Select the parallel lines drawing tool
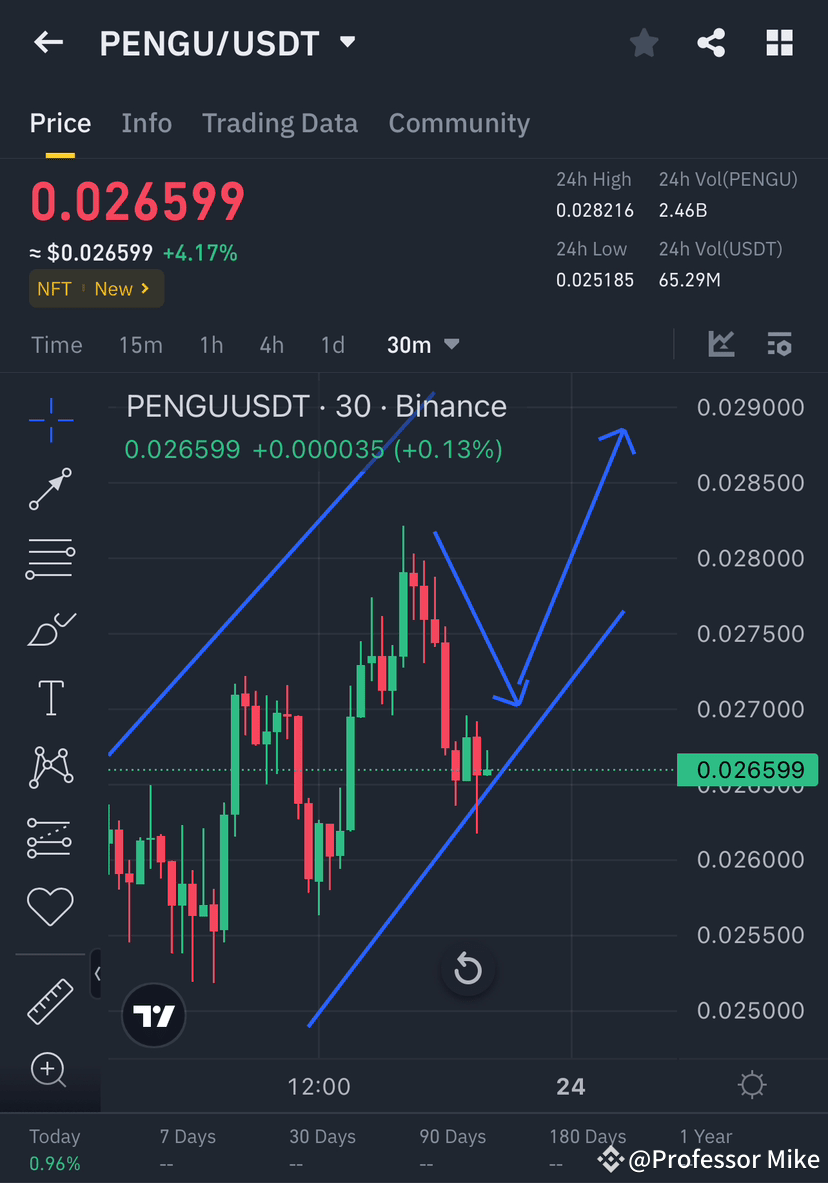 50,558
